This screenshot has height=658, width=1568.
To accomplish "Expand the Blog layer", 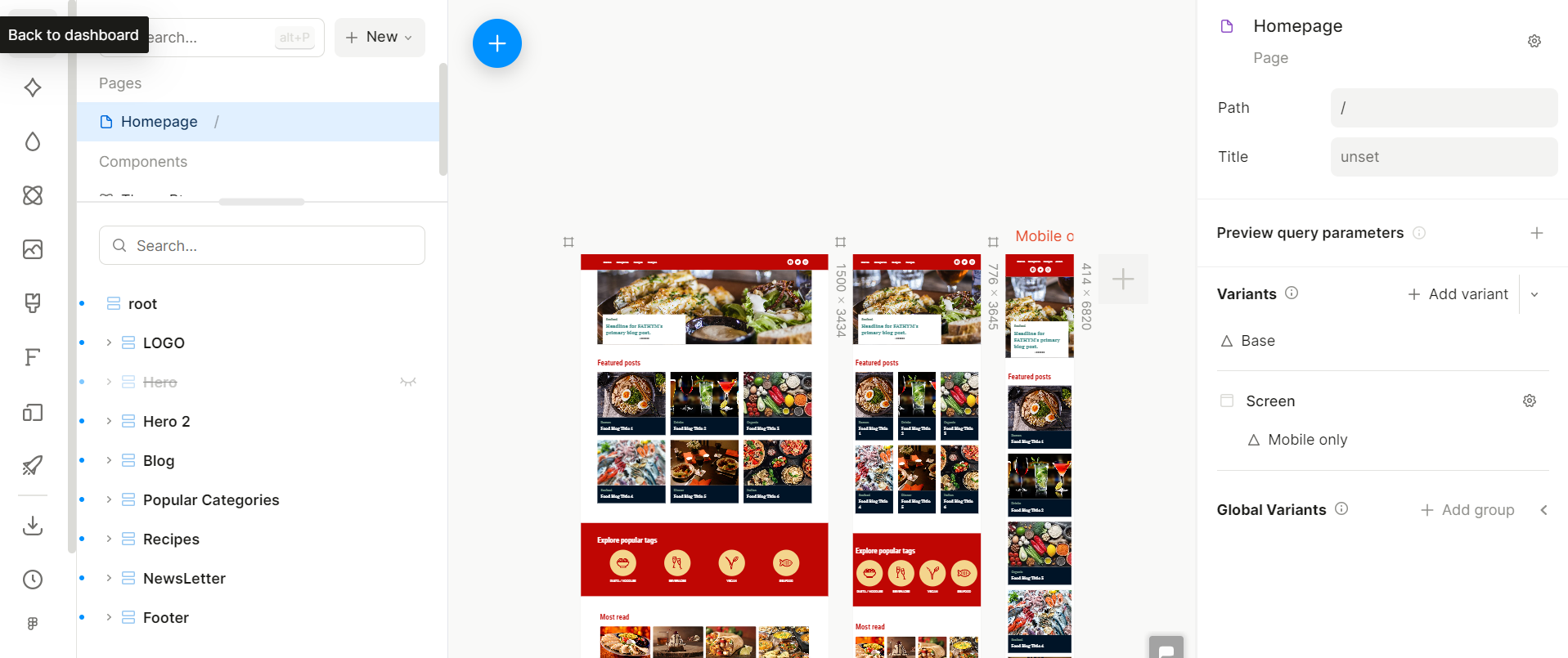I will pyautogui.click(x=109, y=461).
